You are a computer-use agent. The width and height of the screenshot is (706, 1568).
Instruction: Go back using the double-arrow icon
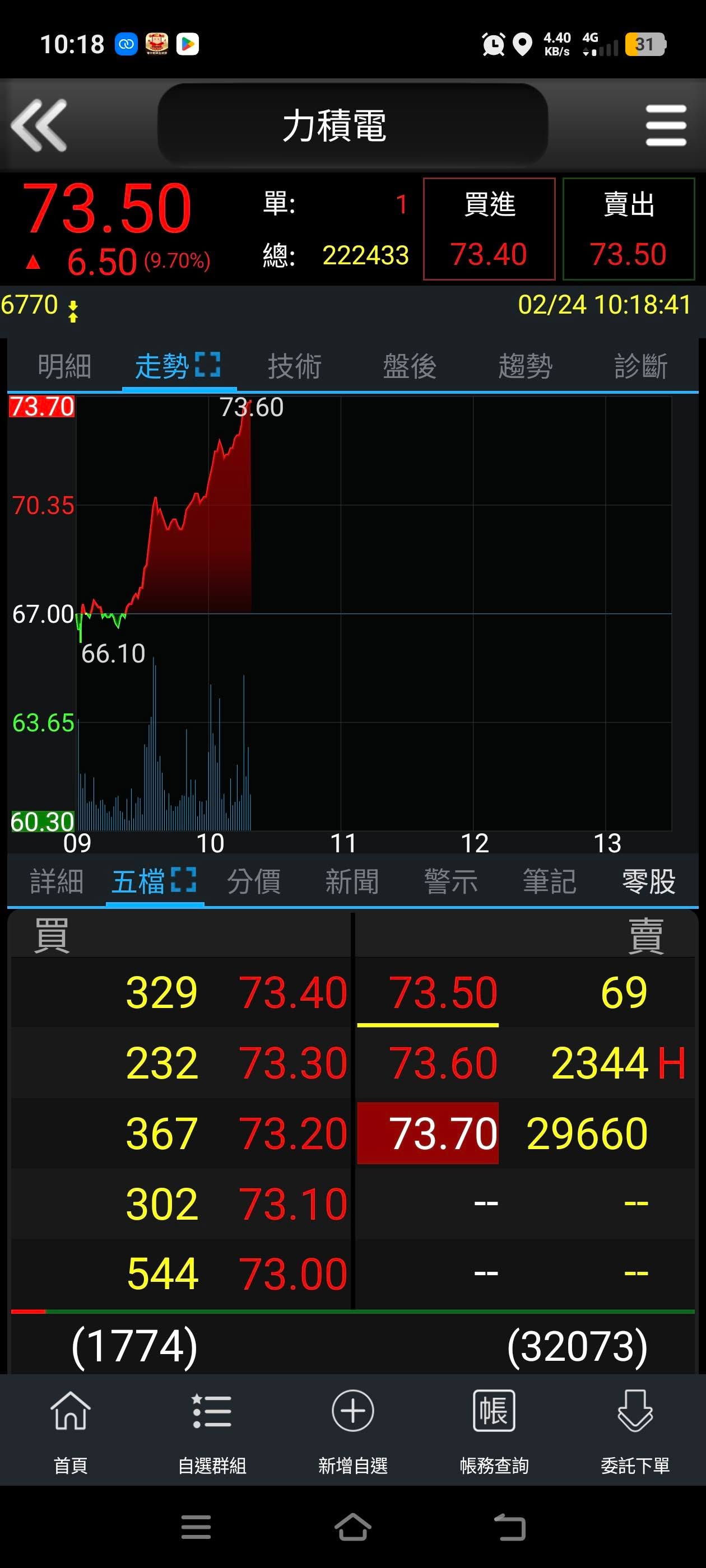pos(39,125)
